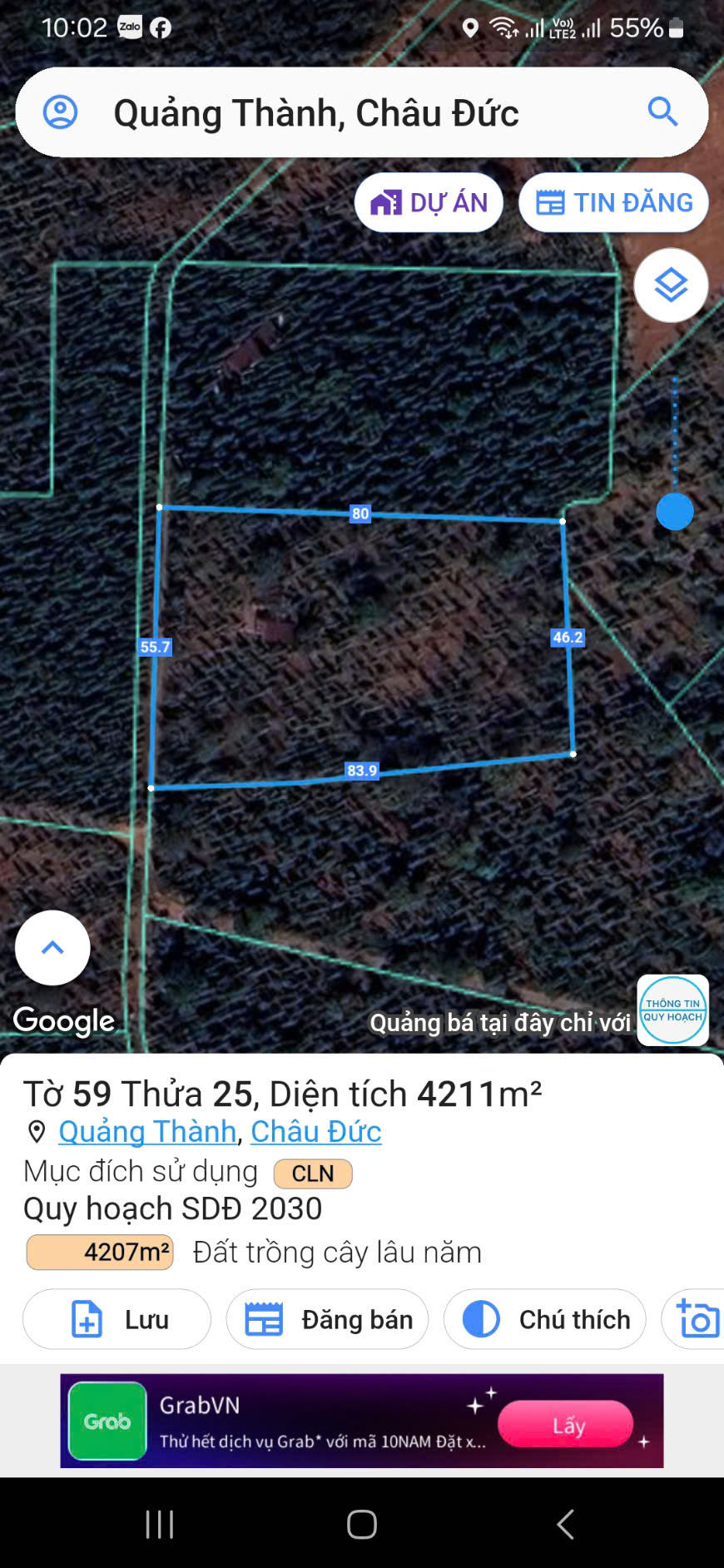Tap Đăng bán to post for sale
The image size is (724, 1568).
coord(327,1319)
